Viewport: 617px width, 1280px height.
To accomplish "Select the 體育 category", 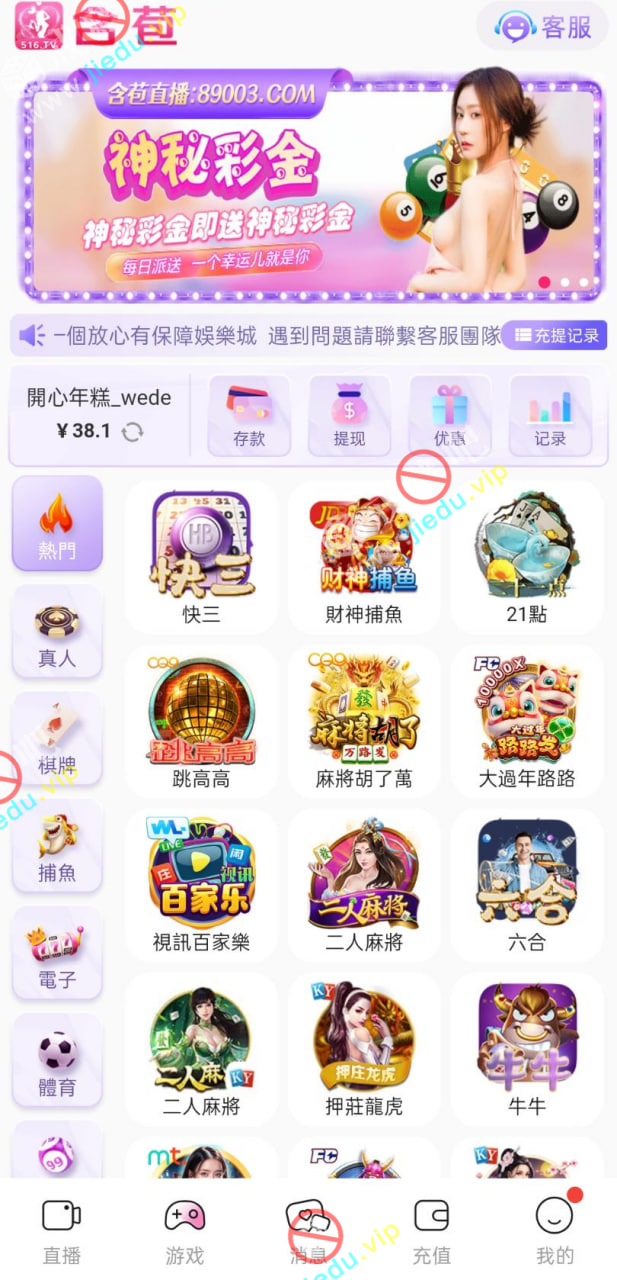I will (x=57, y=1060).
